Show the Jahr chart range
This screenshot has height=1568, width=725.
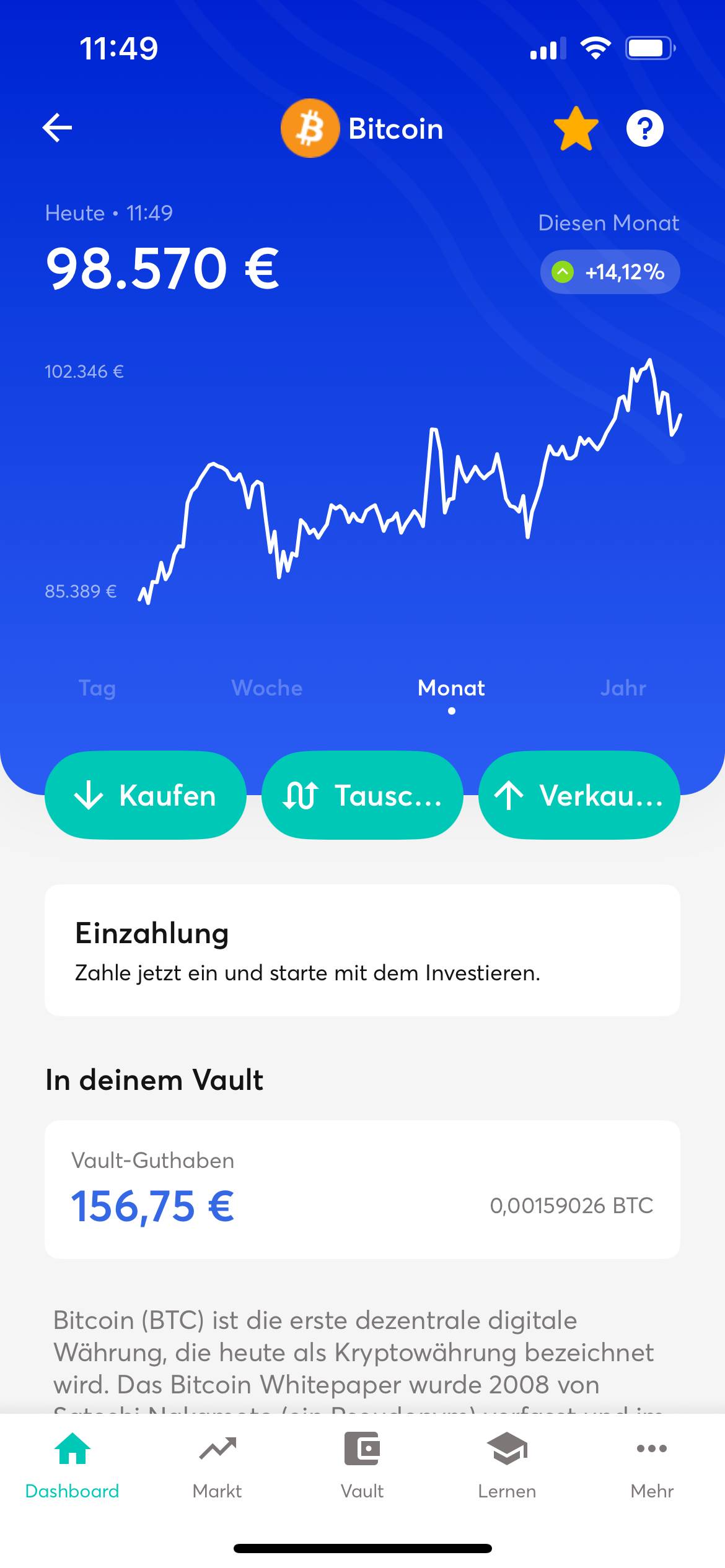(x=623, y=688)
